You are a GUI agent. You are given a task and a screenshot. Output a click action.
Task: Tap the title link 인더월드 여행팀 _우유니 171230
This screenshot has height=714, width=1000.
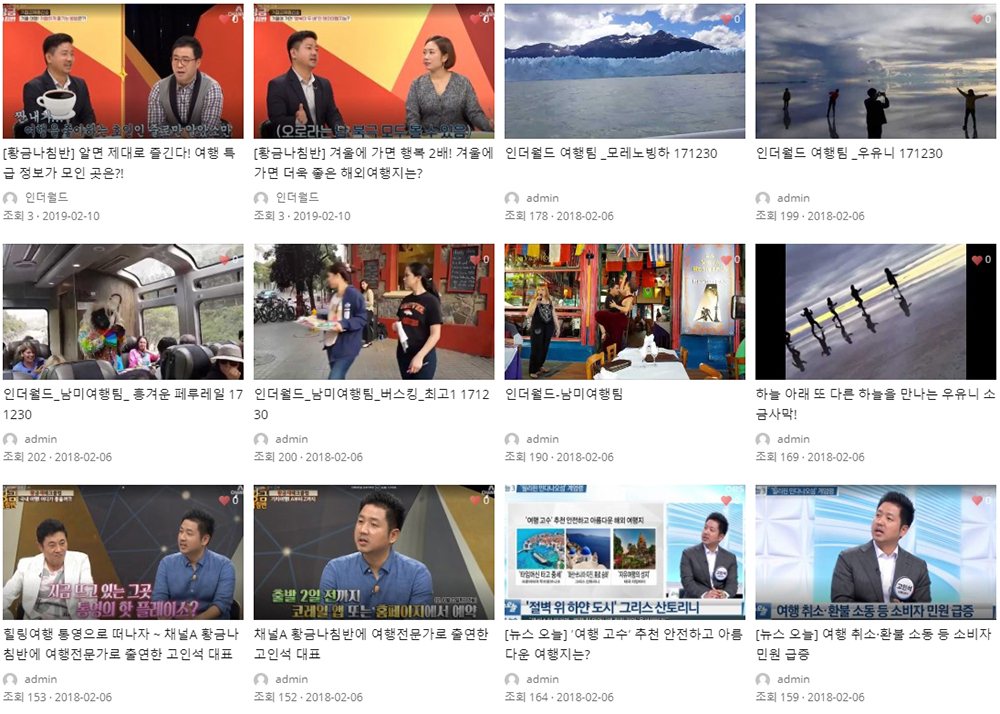849,153
